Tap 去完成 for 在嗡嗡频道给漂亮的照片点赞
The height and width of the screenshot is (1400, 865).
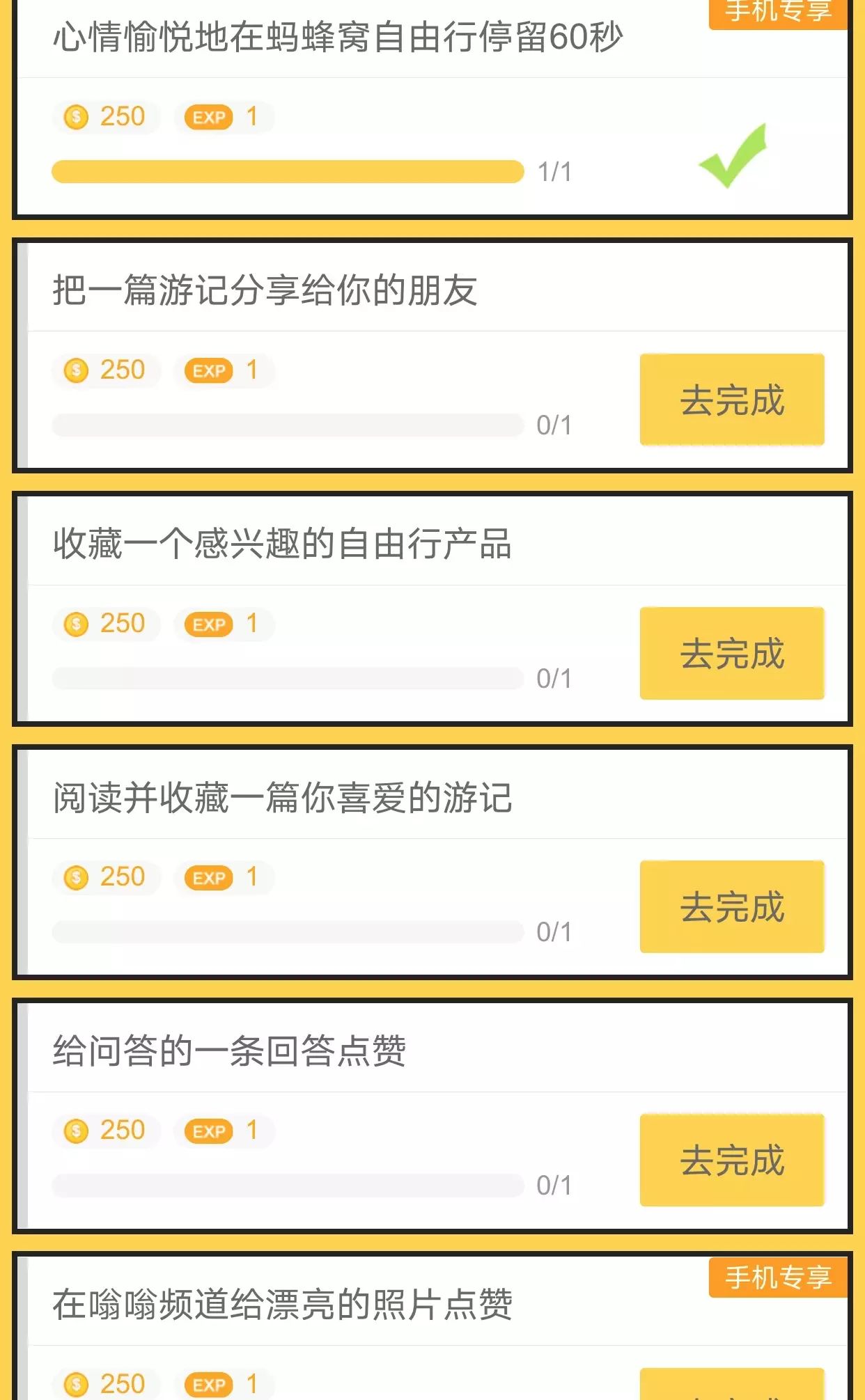732,1387
